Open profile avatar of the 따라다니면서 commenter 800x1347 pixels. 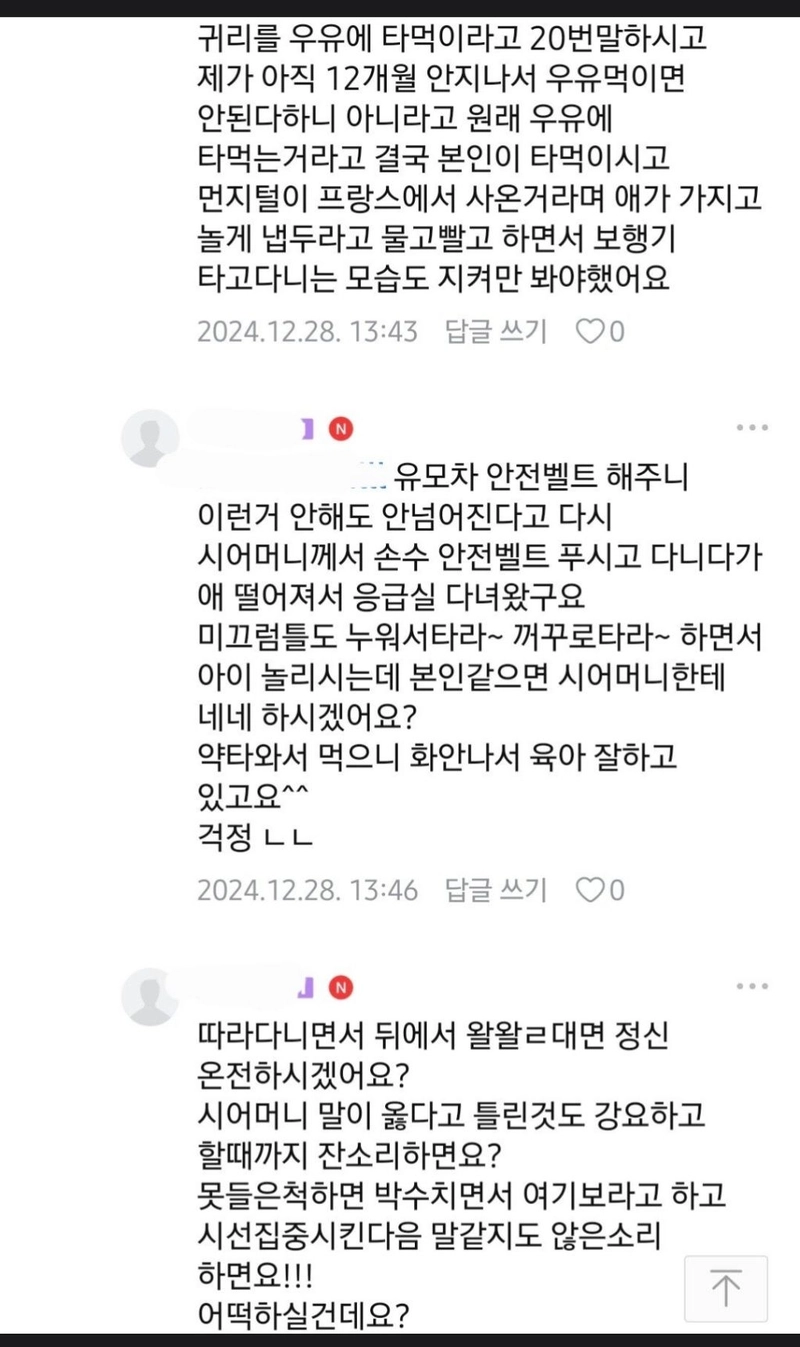point(149,997)
